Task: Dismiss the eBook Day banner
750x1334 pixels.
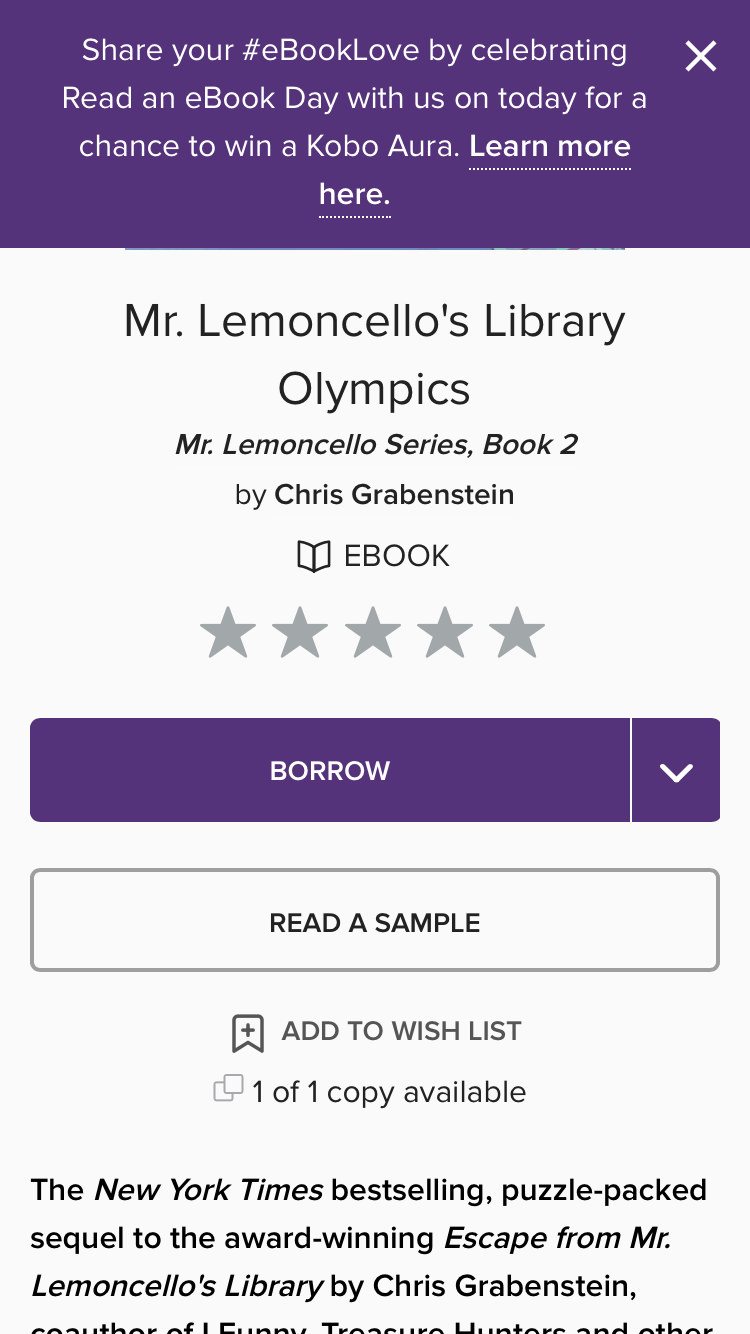Action: pos(700,57)
